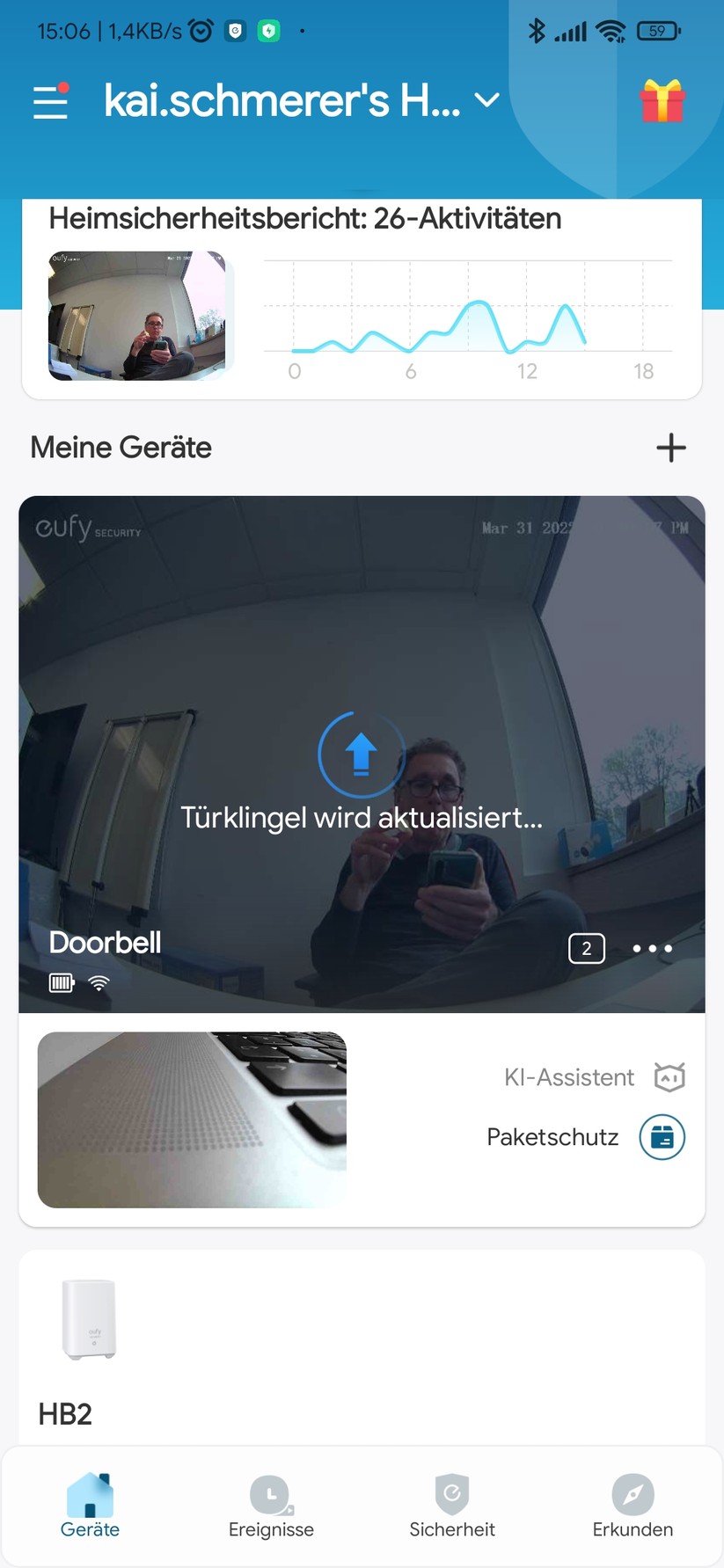724x1568 pixels.
Task: Open the Ereignisse clock icon
Action: (271, 1495)
